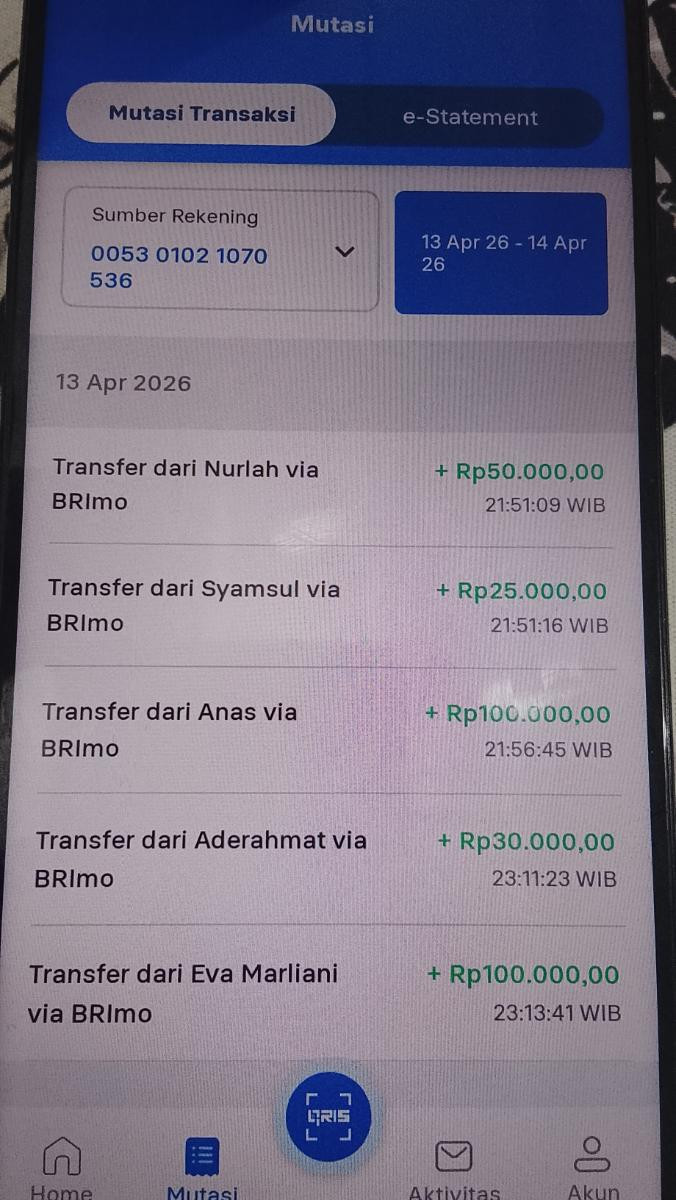
Task: Select the Mutasi Transaksi tab
Action: (x=201, y=114)
